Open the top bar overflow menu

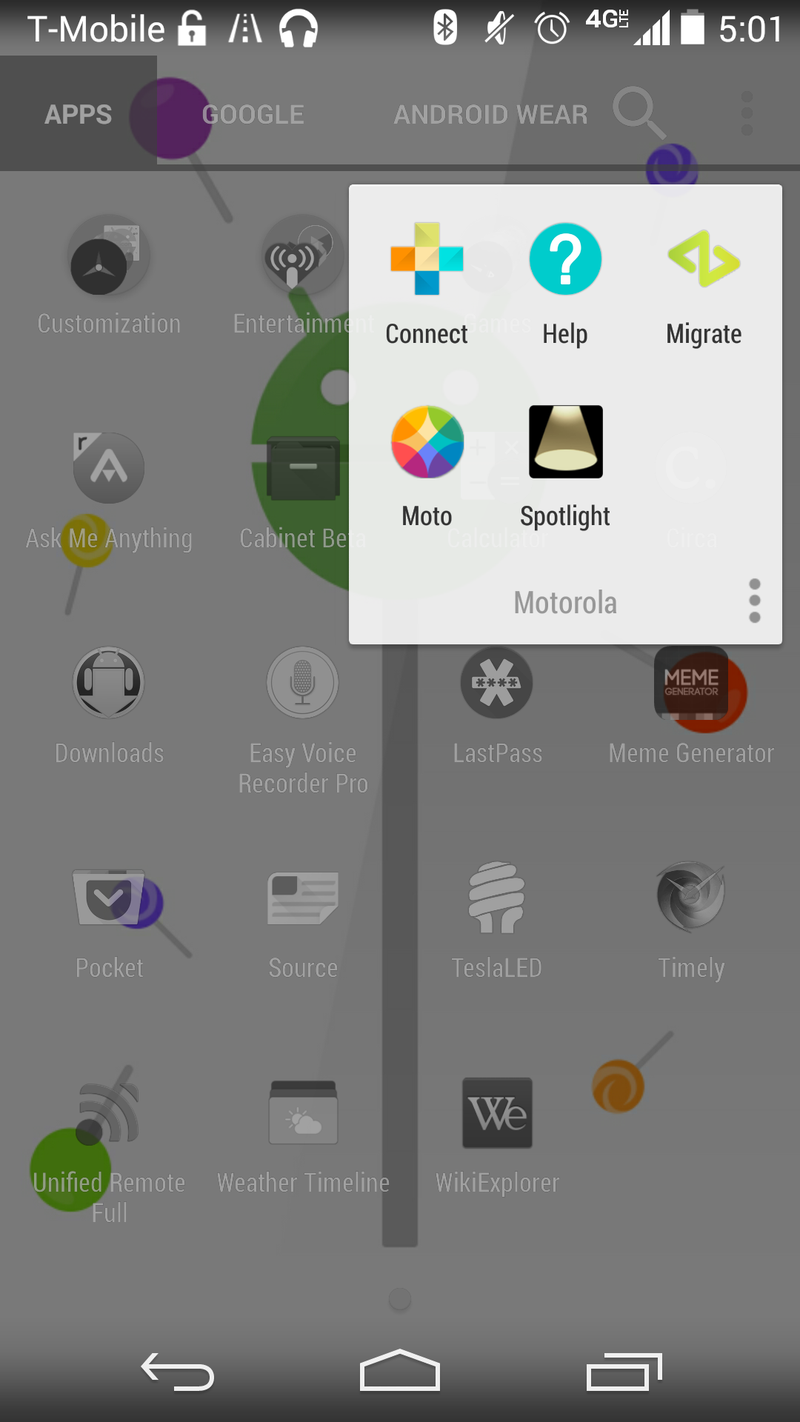pos(747,114)
